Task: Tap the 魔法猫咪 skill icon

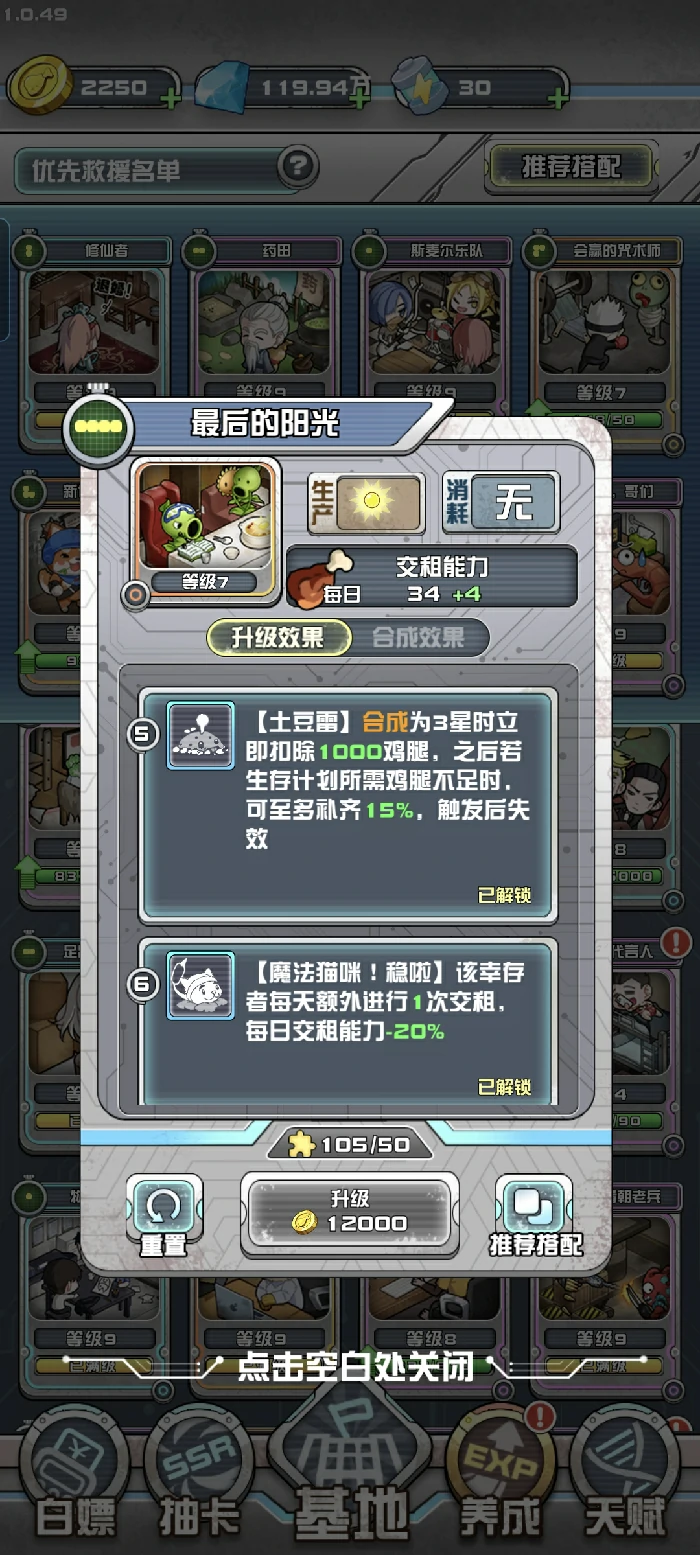Action: [x=200, y=985]
